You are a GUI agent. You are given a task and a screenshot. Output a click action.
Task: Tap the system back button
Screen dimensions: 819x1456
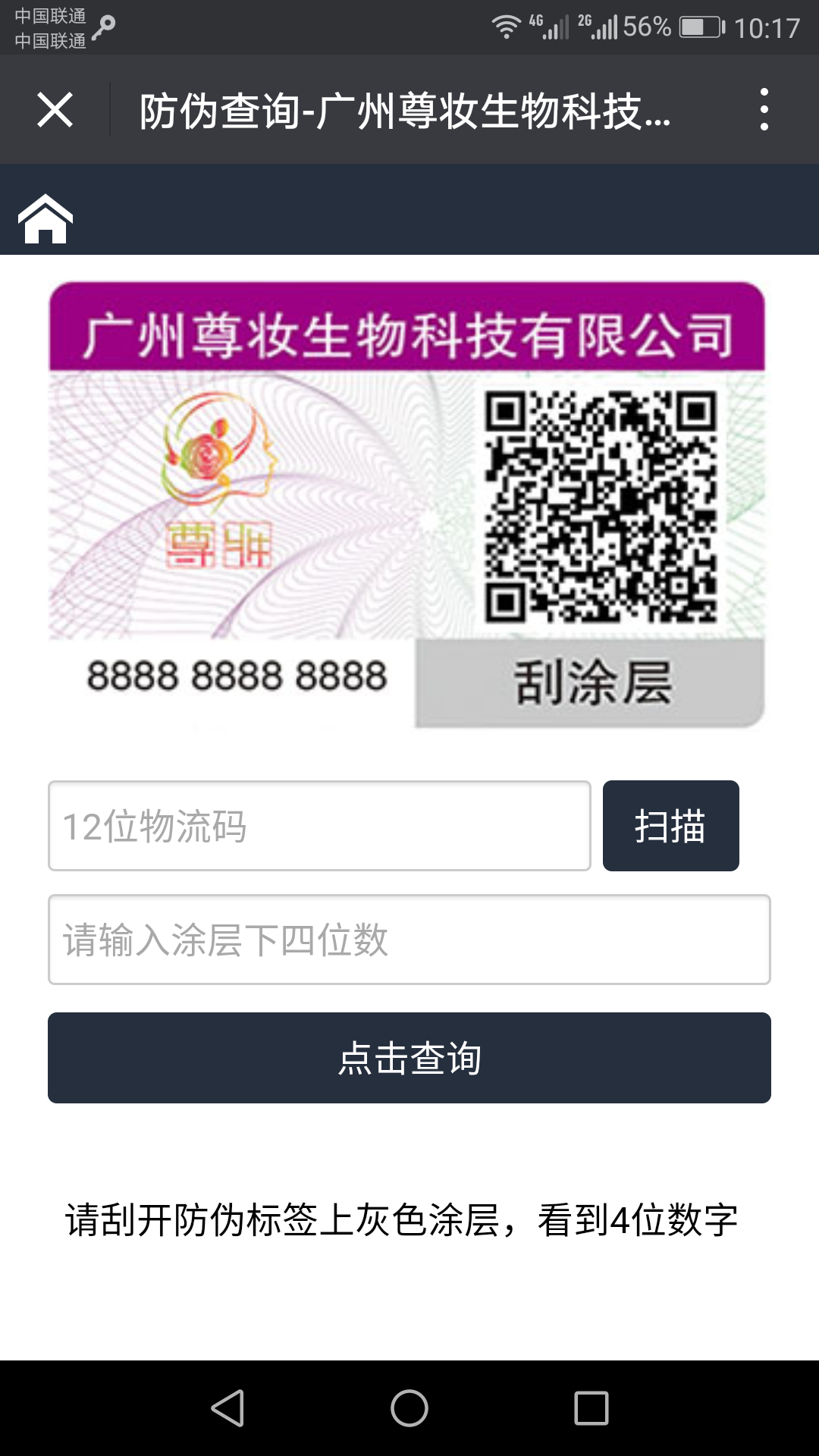coord(227,1408)
